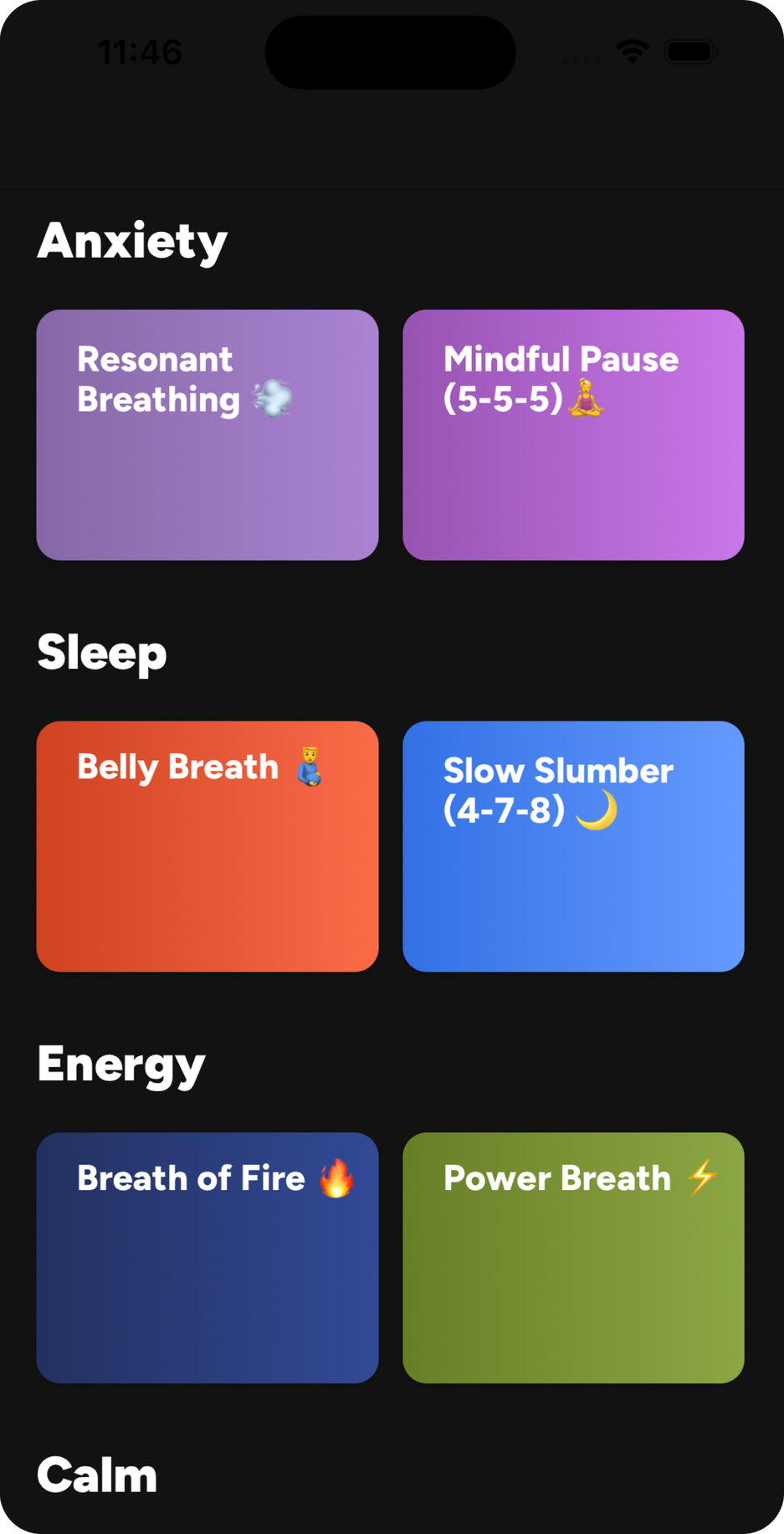The image size is (784, 1534).
Task: Start the Belly Breath exercise
Action: pyautogui.click(x=207, y=845)
